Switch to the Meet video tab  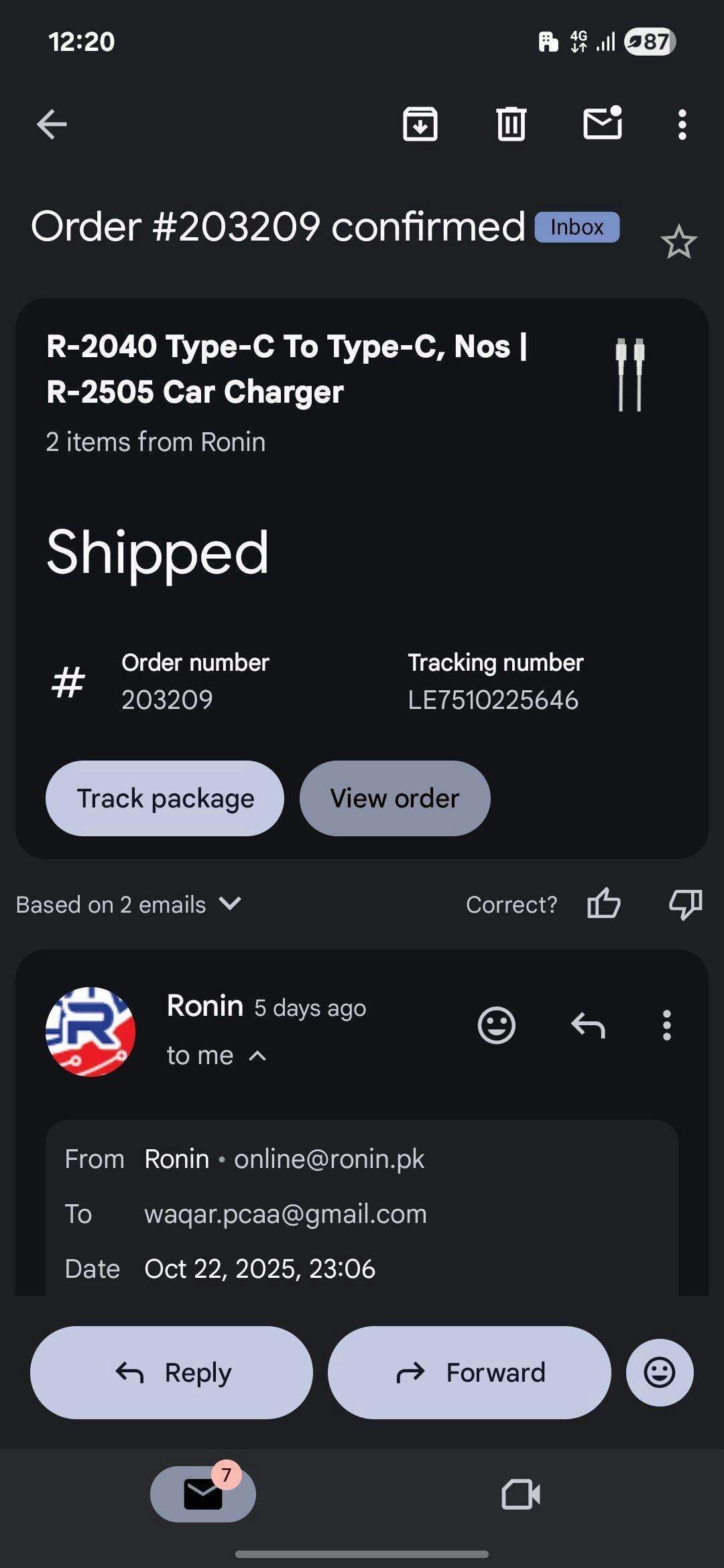tap(521, 1494)
